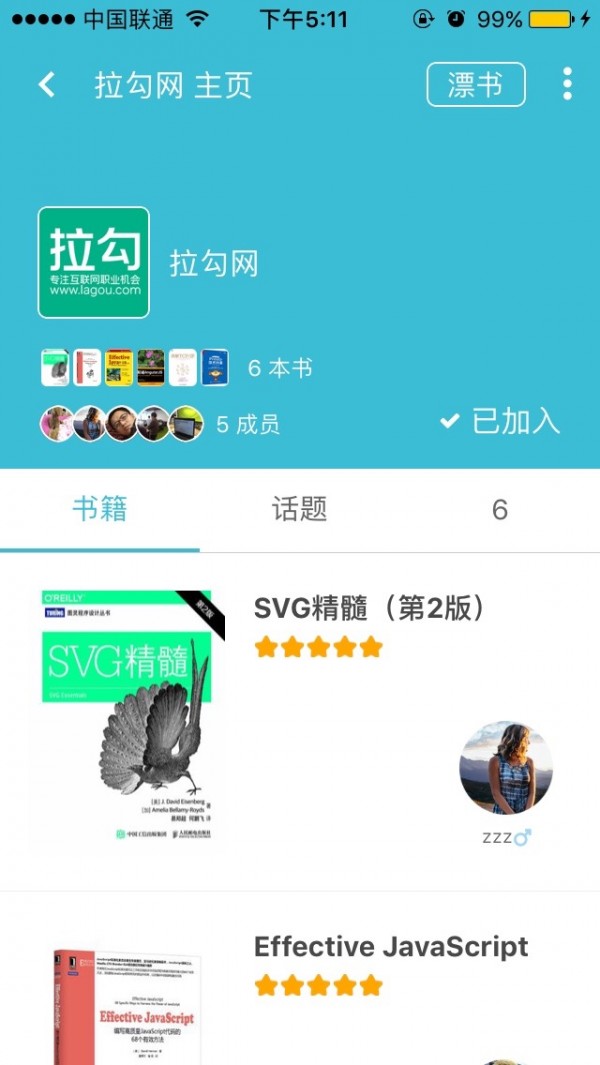600x1065 pixels.
Task: Open the Effective JavaScript book entry
Action: 391,946
